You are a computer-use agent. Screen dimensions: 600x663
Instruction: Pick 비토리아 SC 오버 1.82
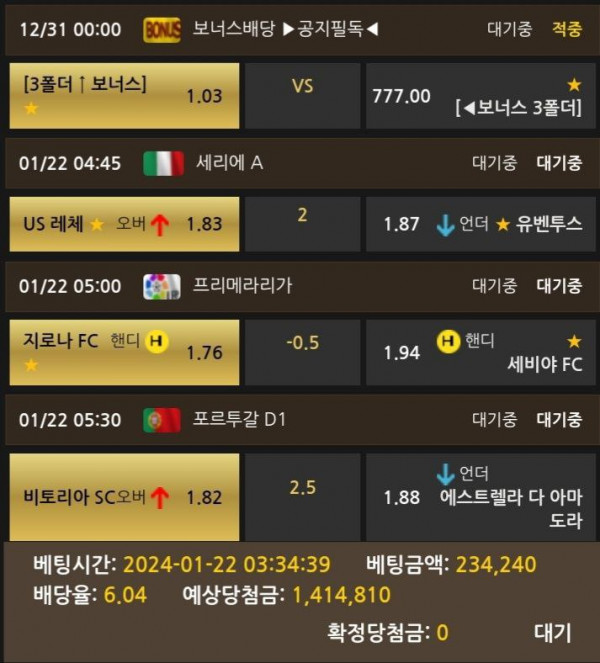124,497
